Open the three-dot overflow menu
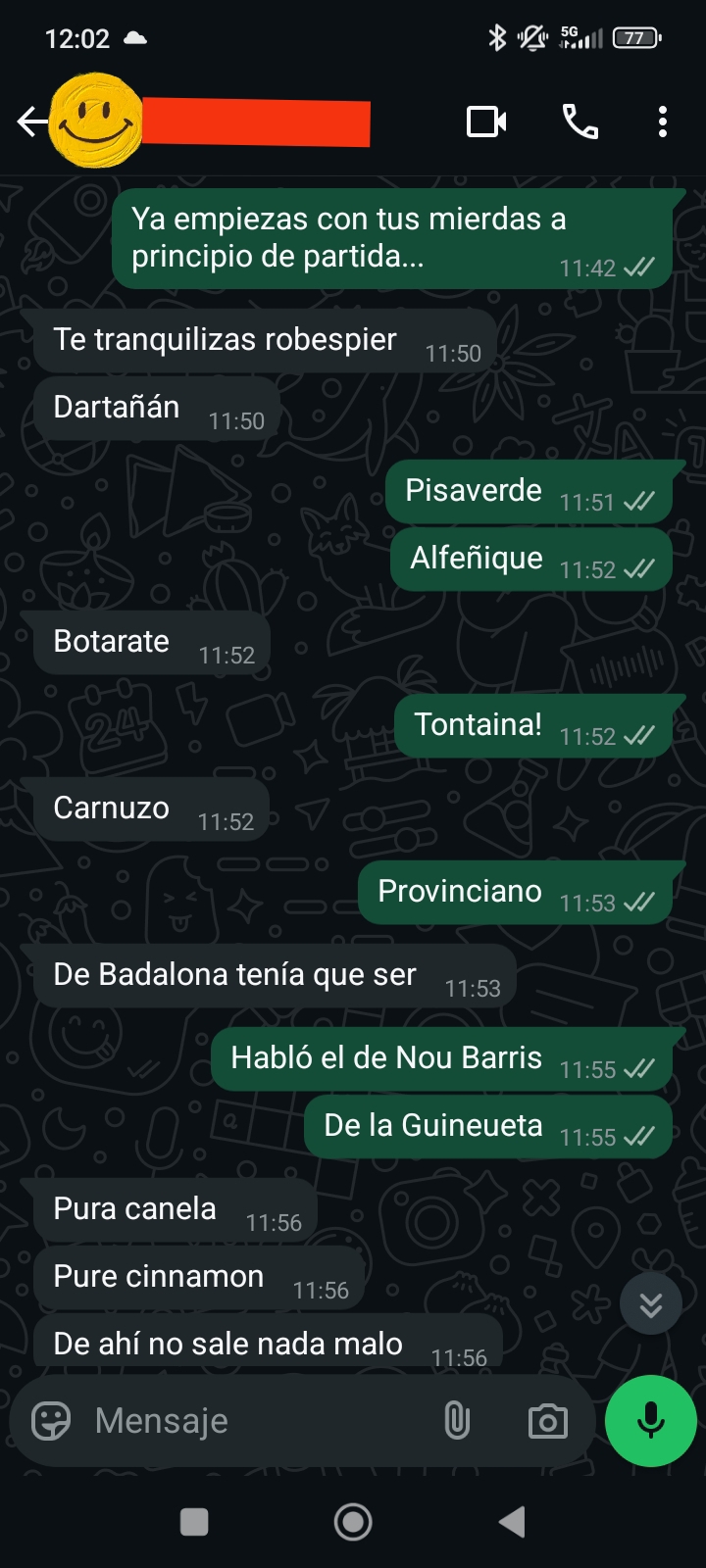706x1568 pixels. [663, 122]
